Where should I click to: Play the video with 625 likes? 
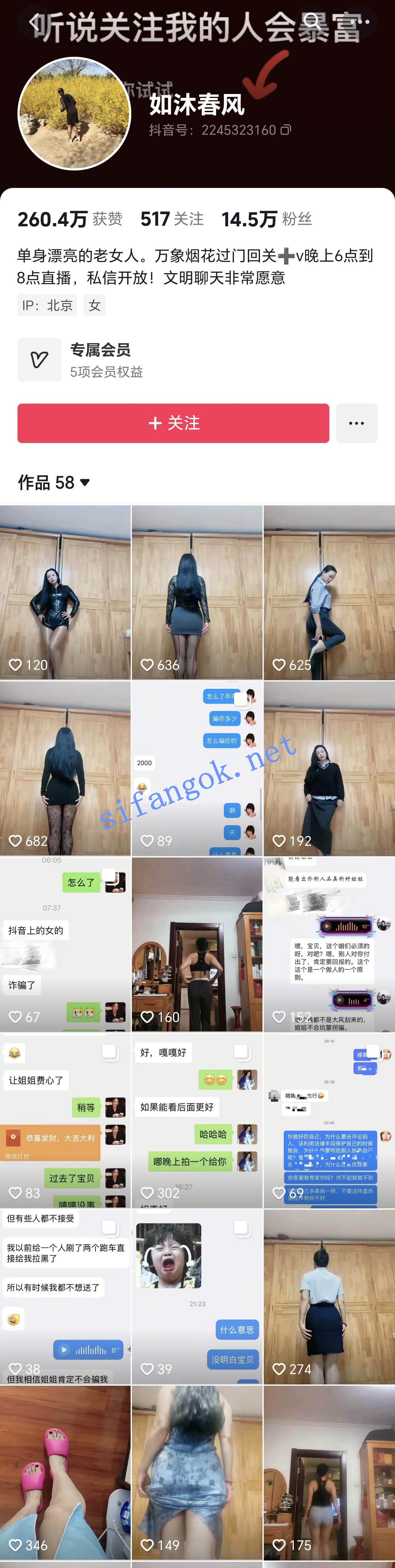[329, 592]
